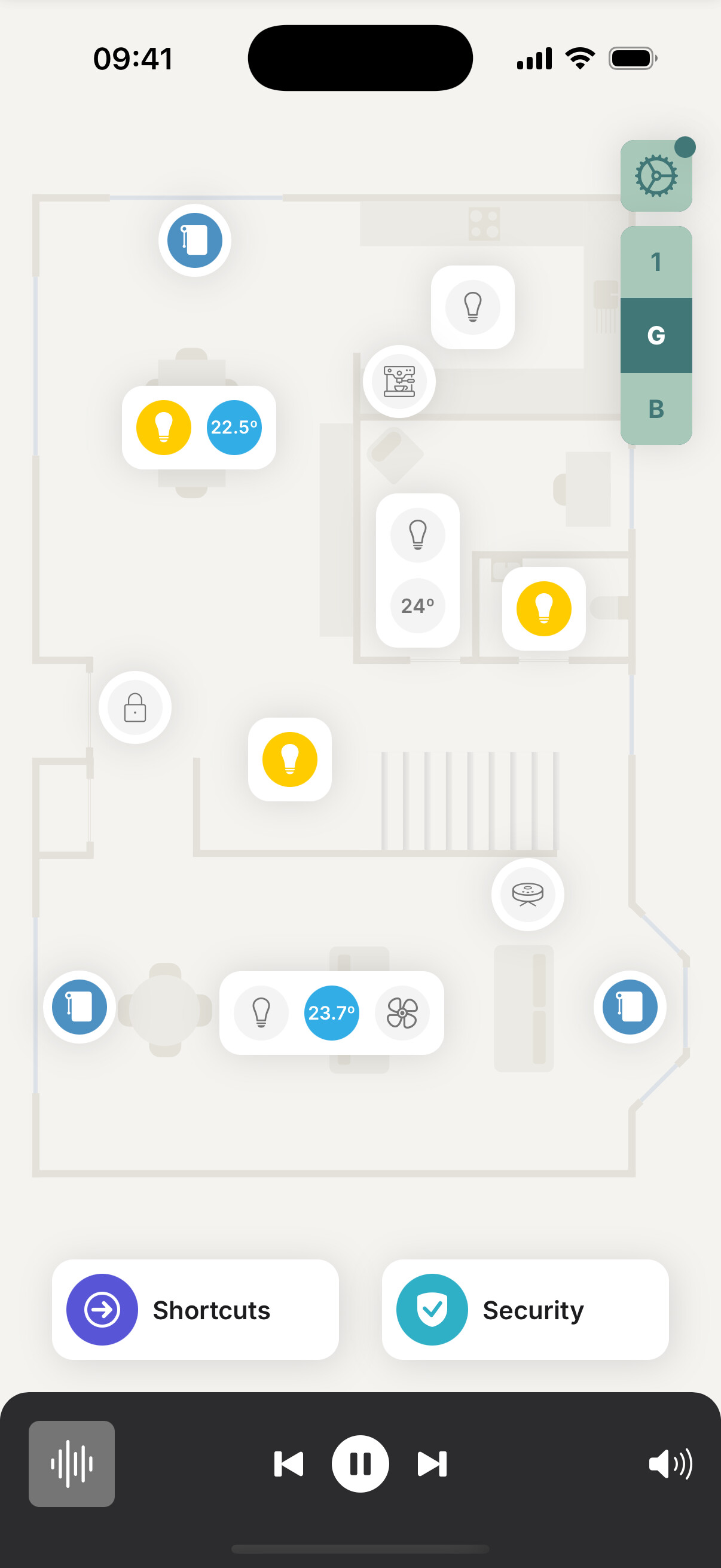Tap the door lock icon

click(x=135, y=707)
